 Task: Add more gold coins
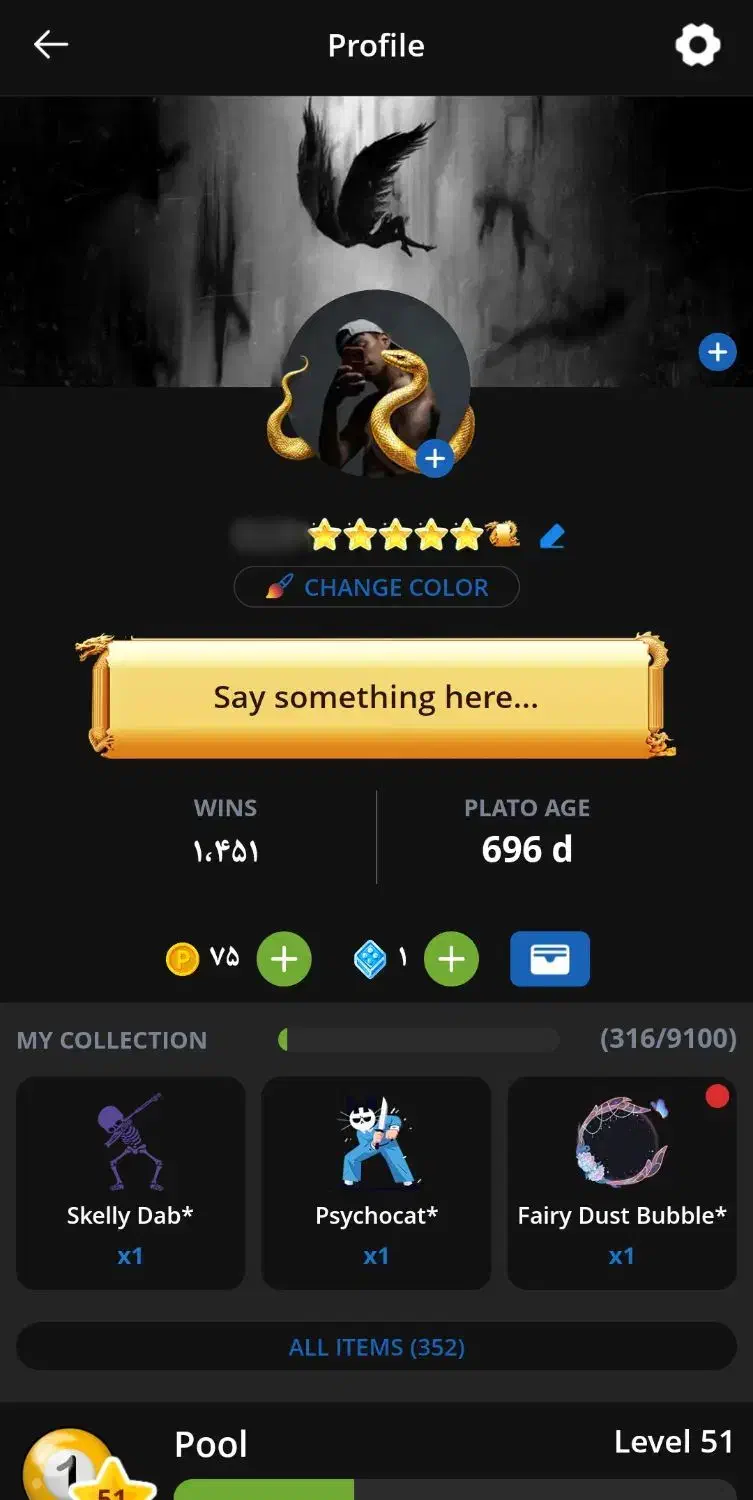(x=284, y=959)
